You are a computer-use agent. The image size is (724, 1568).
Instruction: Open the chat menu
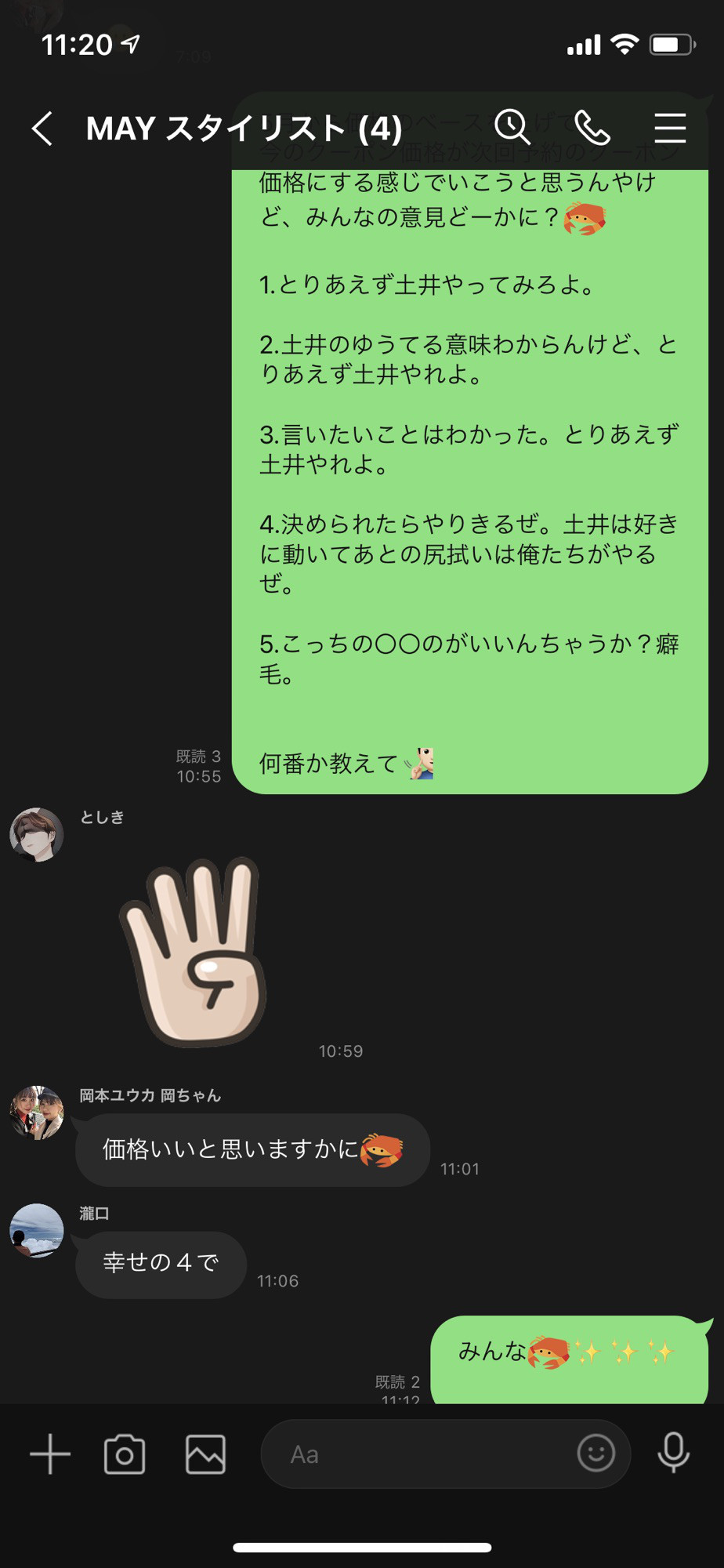(670, 128)
